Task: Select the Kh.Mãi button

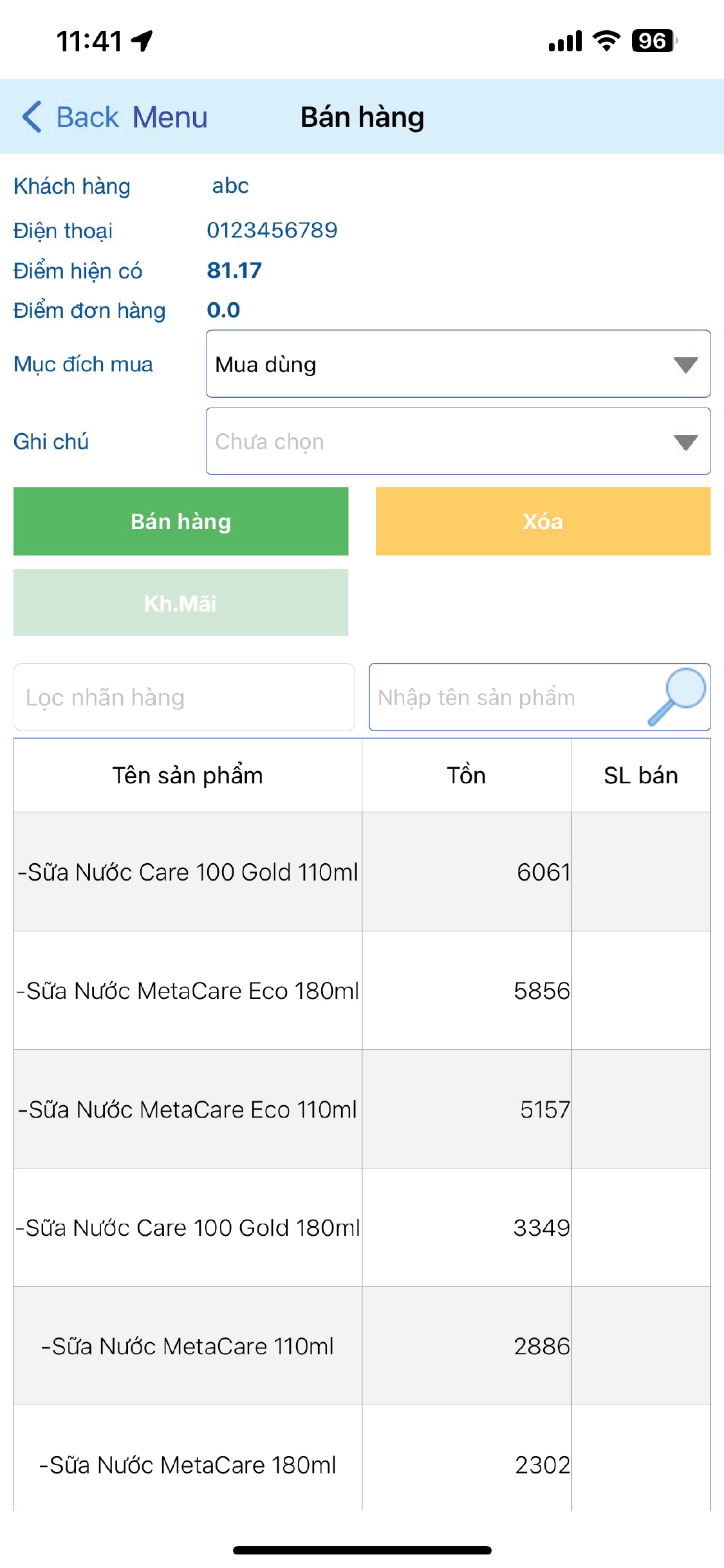Action: coord(181,602)
